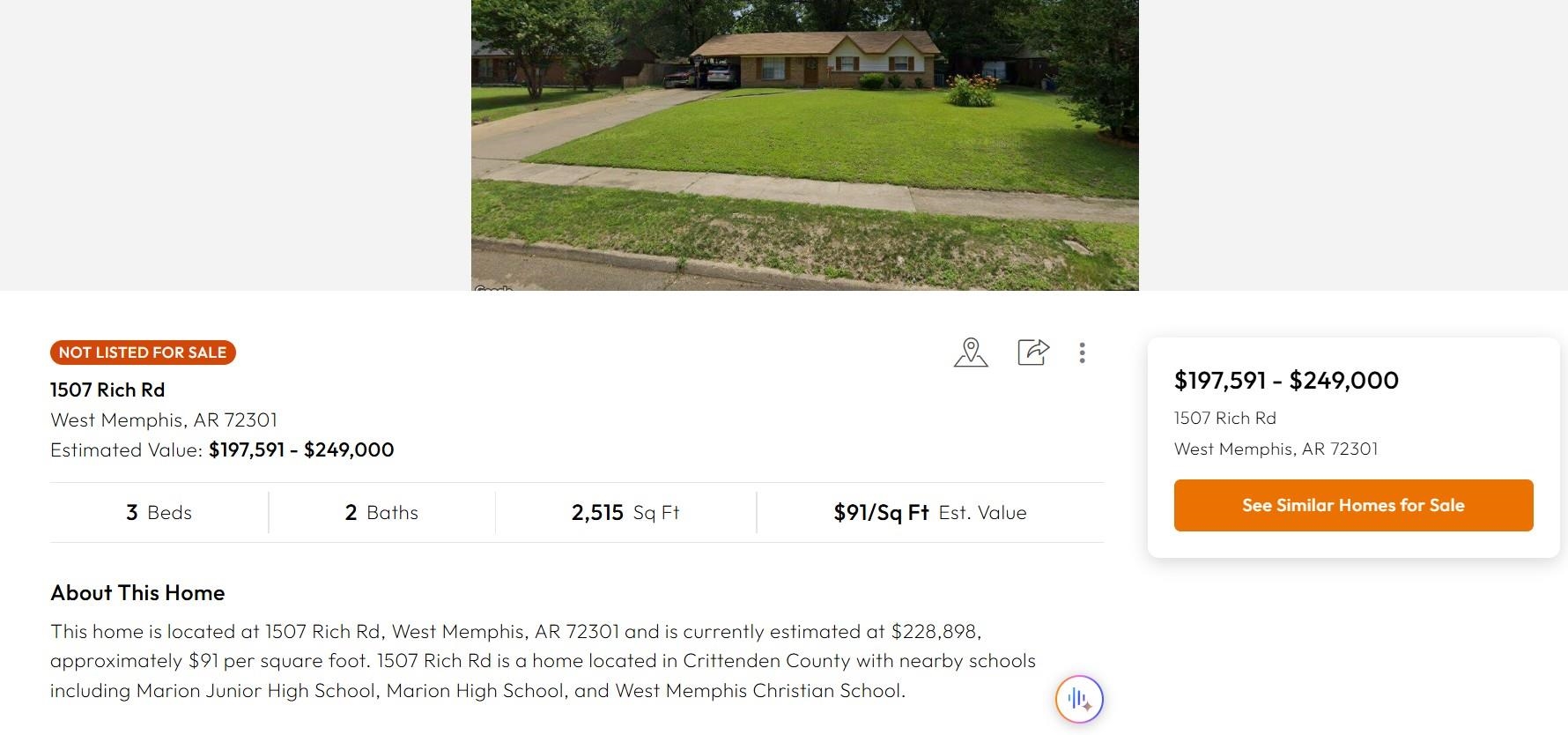
Task: Share this property listing
Action: pyautogui.click(x=1033, y=352)
